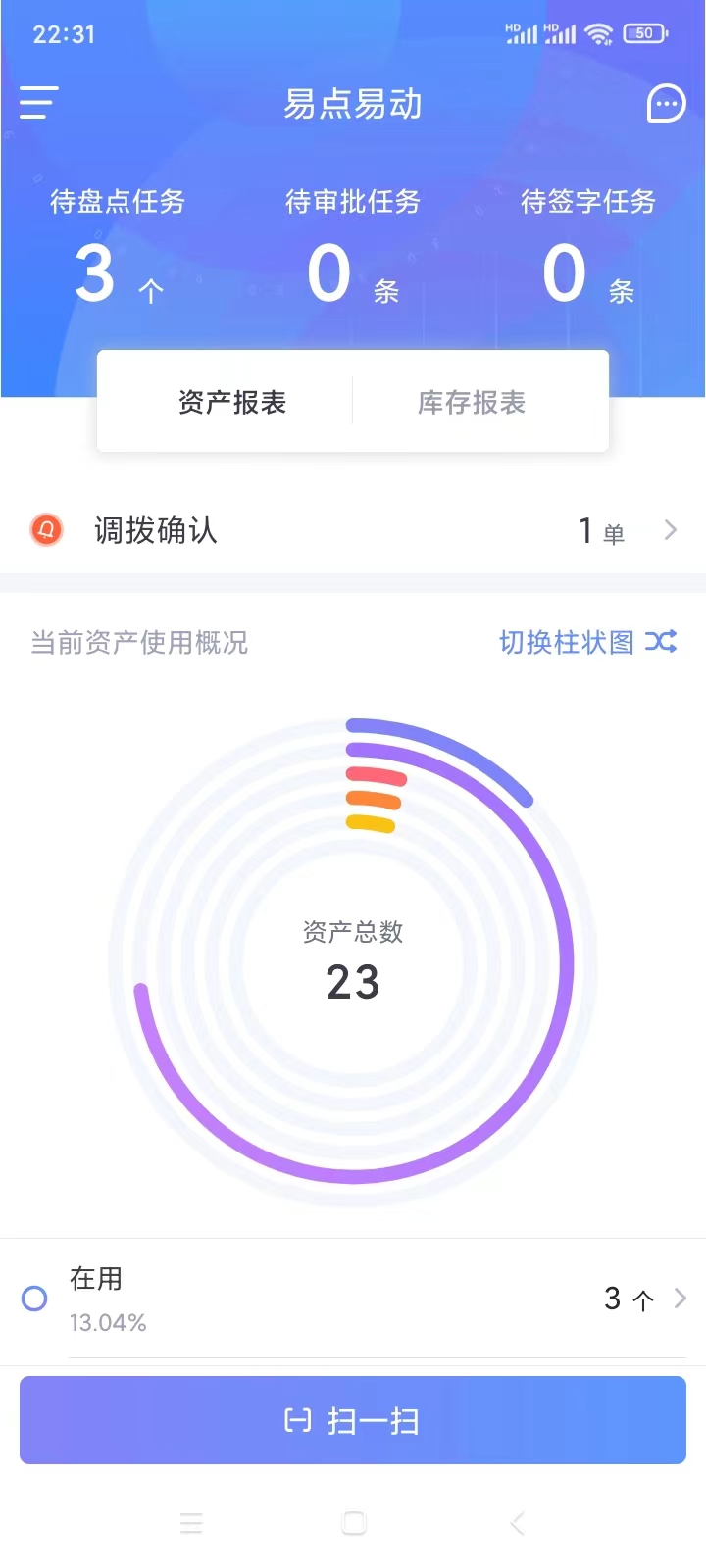Select the 资产报表 tab
This screenshot has width=706, height=1568.
point(232,402)
